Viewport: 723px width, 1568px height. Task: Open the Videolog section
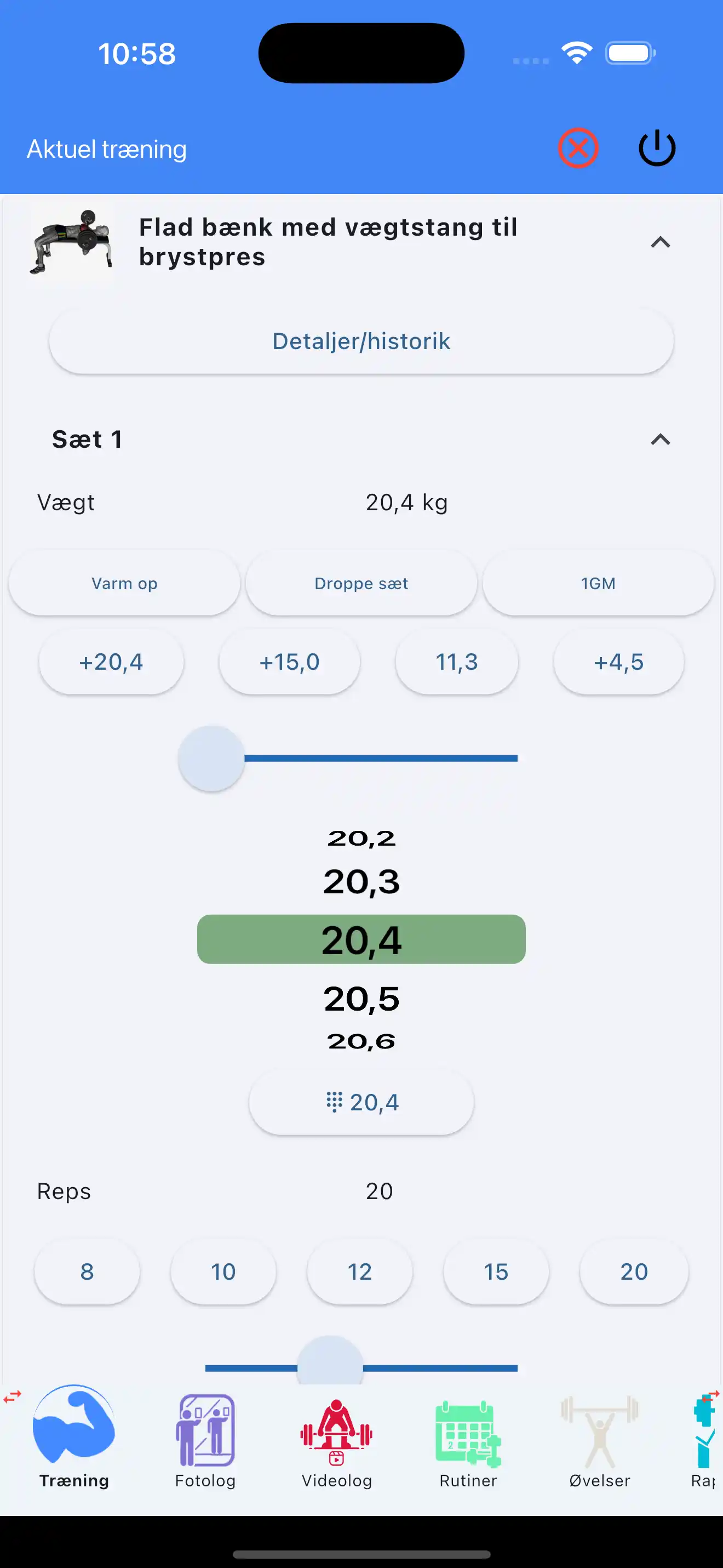tap(336, 1430)
